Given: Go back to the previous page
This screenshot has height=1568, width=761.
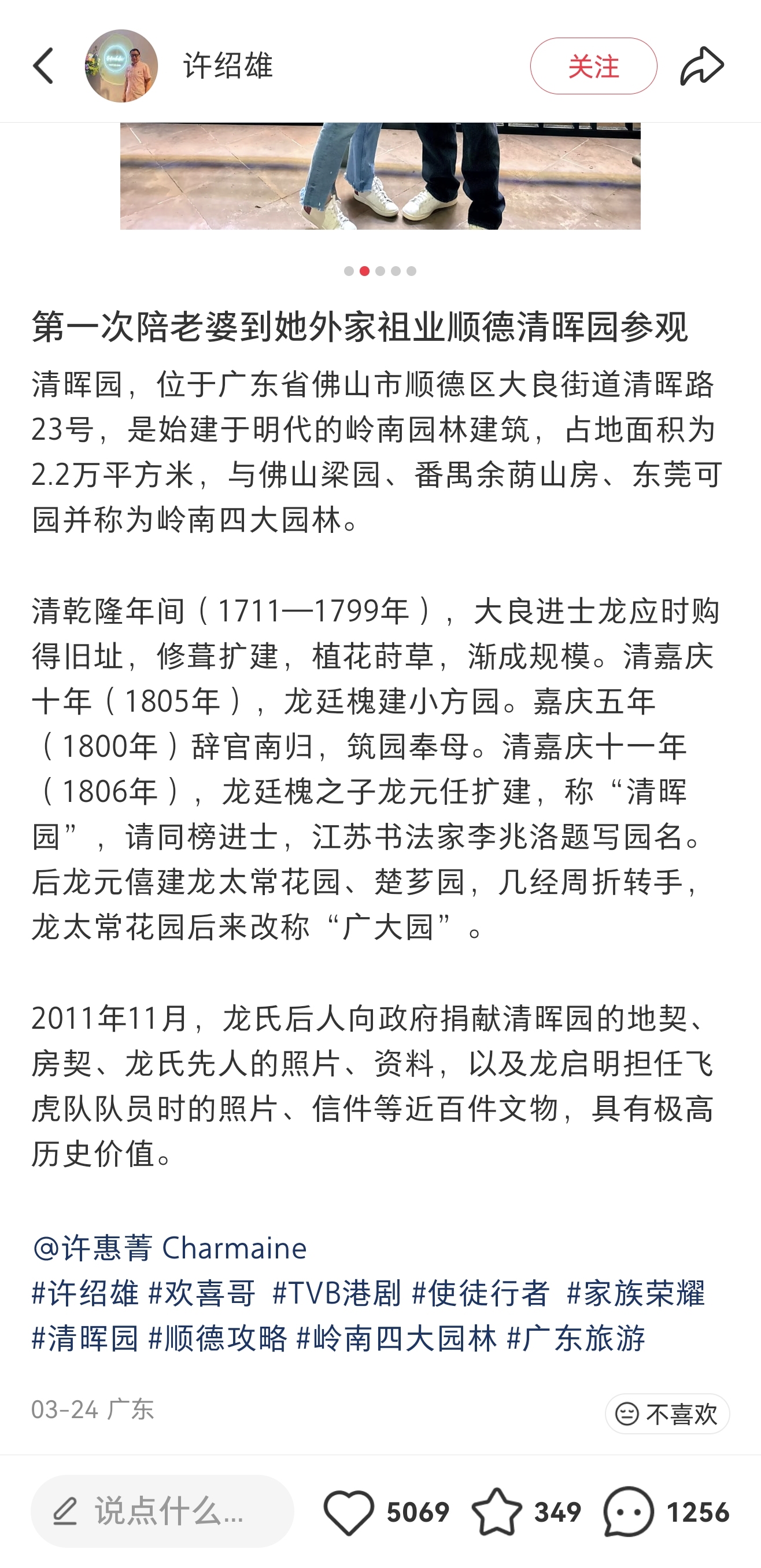Looking at the screenshot, I should pos(44,66).
